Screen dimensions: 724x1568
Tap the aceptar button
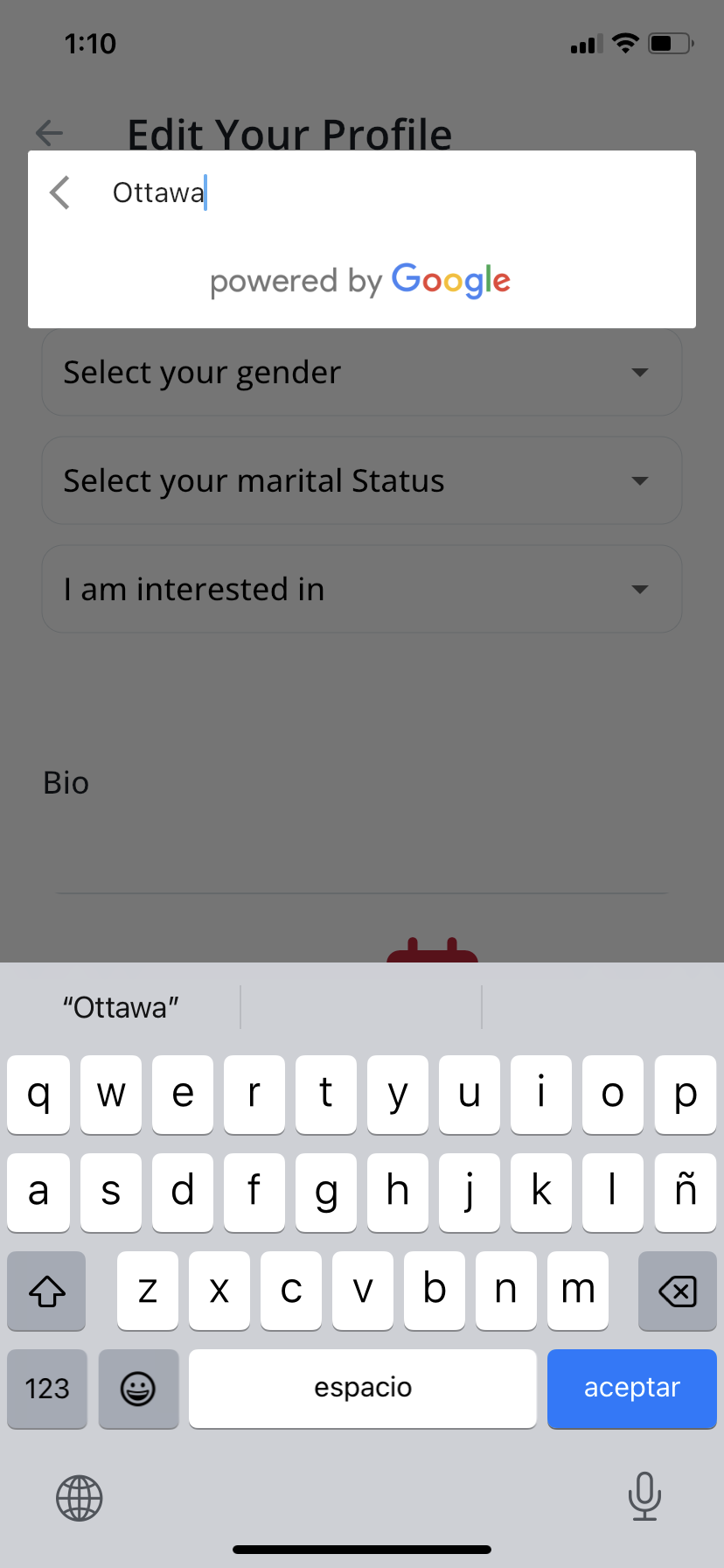(x=630, y=1389)
